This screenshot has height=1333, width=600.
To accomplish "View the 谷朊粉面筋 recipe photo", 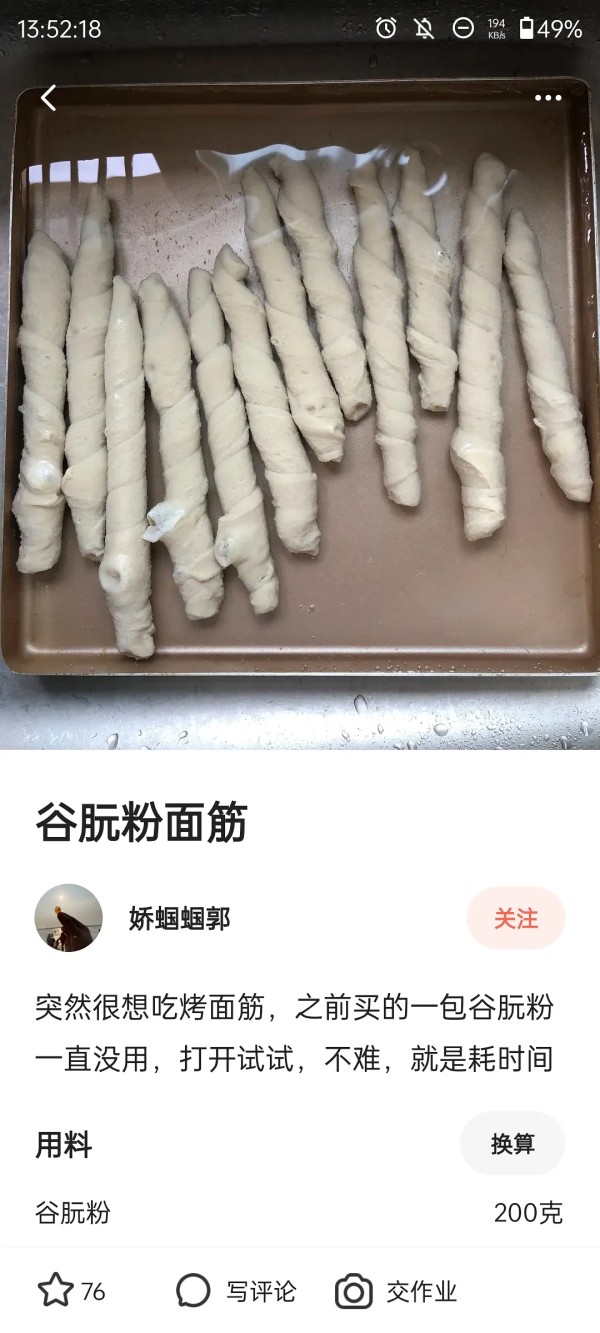I will [300, 400].
